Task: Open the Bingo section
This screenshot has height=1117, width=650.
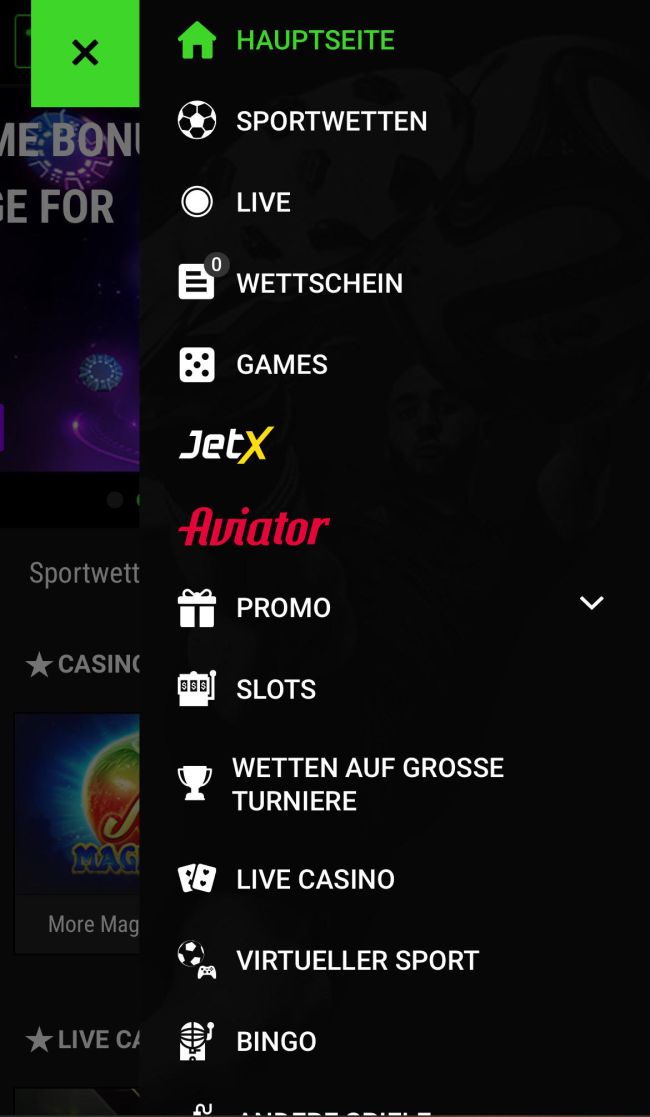Action: pyautogui.click(x=276, y=1041)
